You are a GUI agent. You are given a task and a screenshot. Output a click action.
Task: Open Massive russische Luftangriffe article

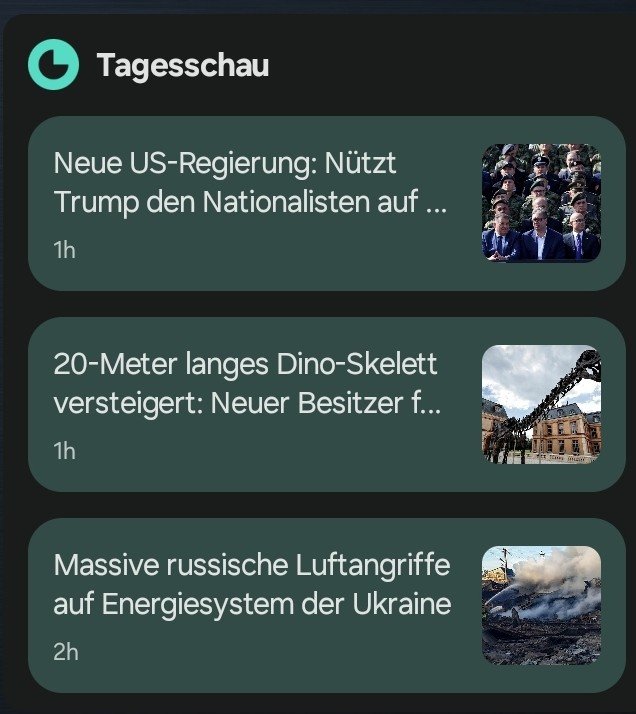(252, 586)
